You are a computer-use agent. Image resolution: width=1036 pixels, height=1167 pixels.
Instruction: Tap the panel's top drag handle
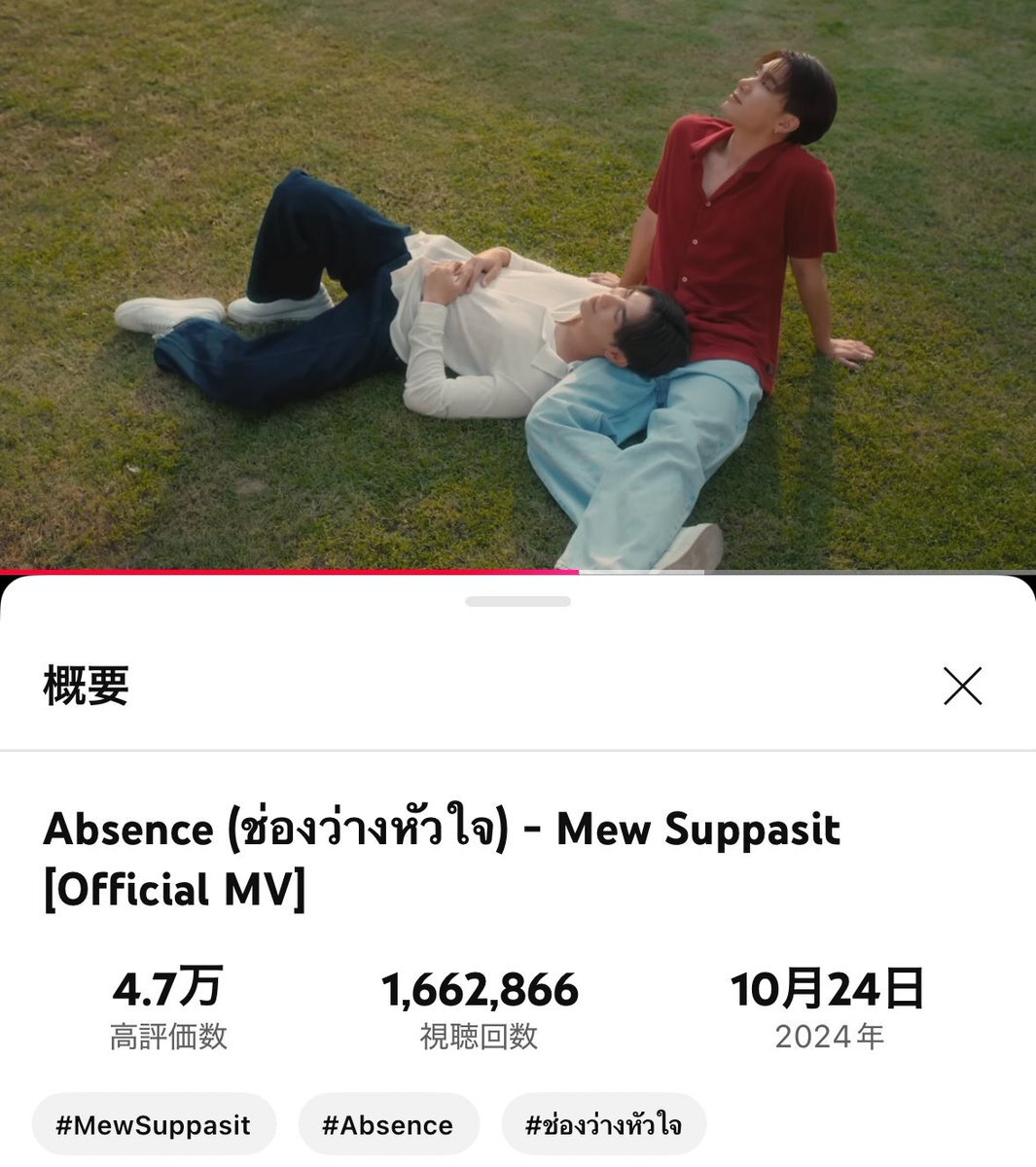coord(518,602)
